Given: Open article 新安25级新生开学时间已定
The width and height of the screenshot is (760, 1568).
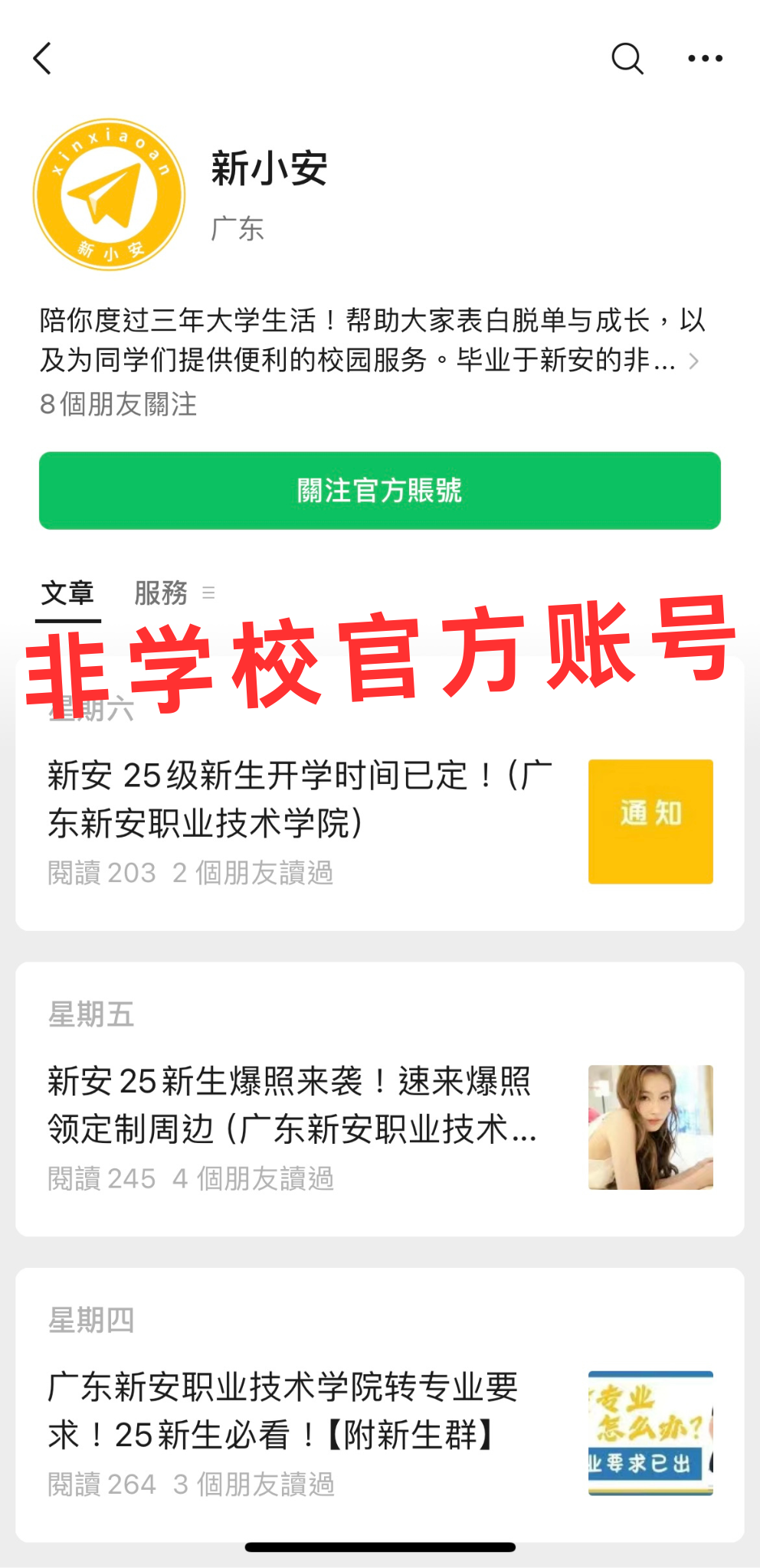Looking at the screenshot, I should (299, 800).
